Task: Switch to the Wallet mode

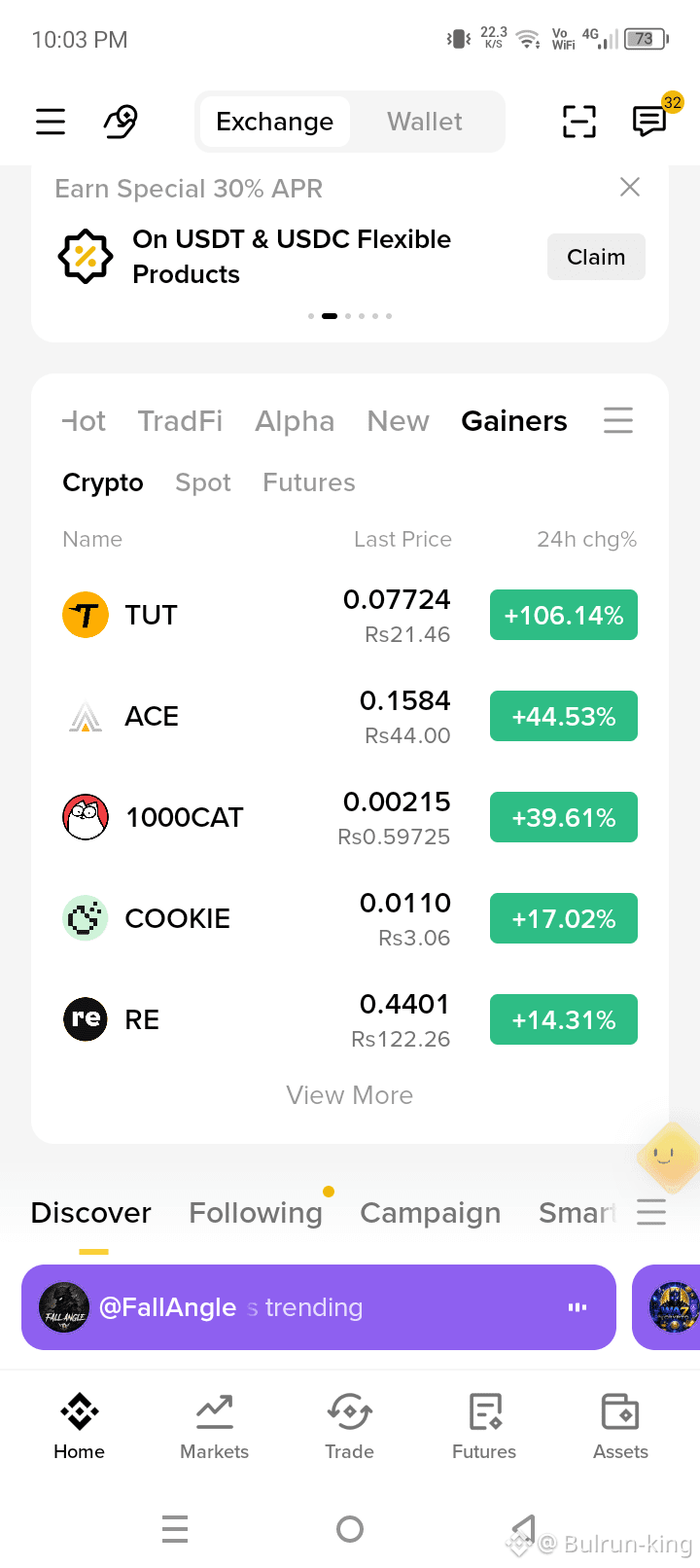Action: tap(425, 122)
